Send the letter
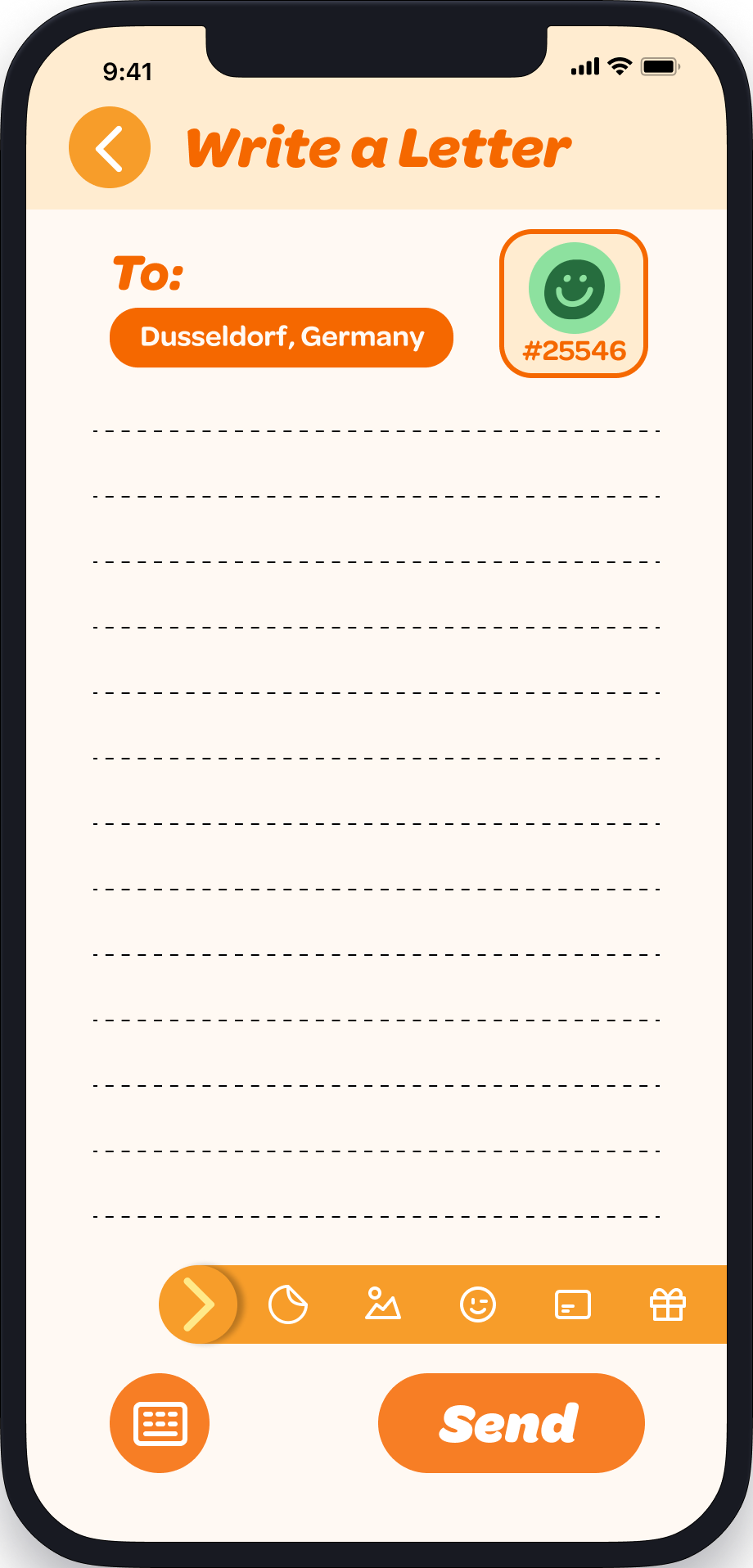 512,1423
